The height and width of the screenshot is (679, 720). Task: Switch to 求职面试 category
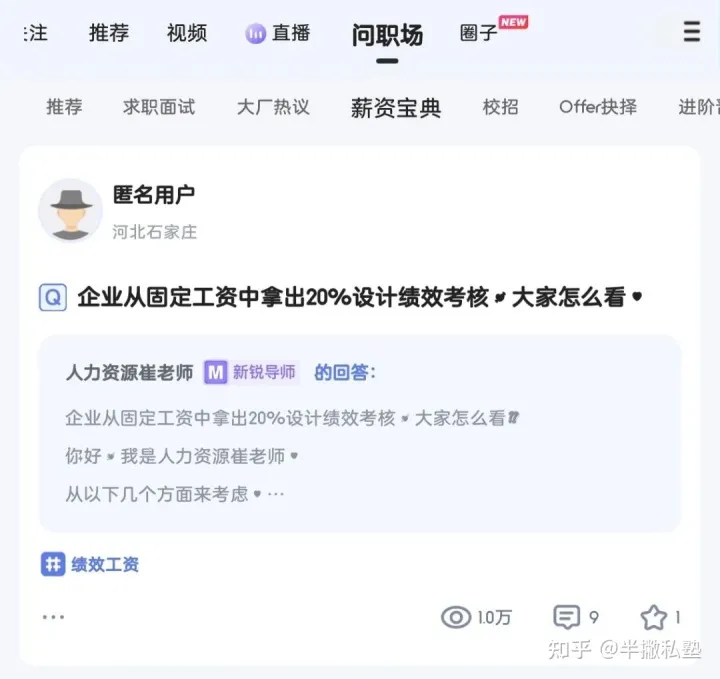(159, 107)
